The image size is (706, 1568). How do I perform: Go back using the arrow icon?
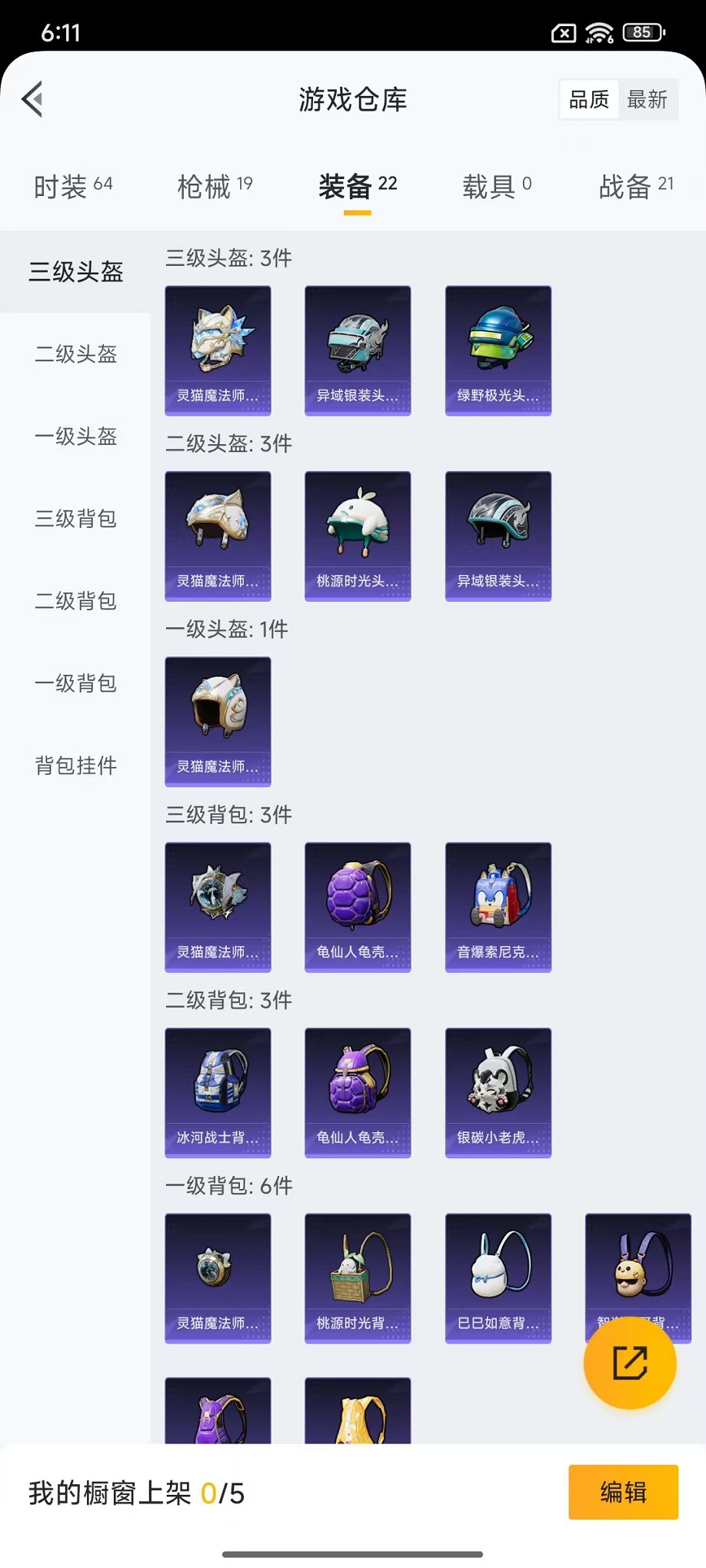coord(31,100)
